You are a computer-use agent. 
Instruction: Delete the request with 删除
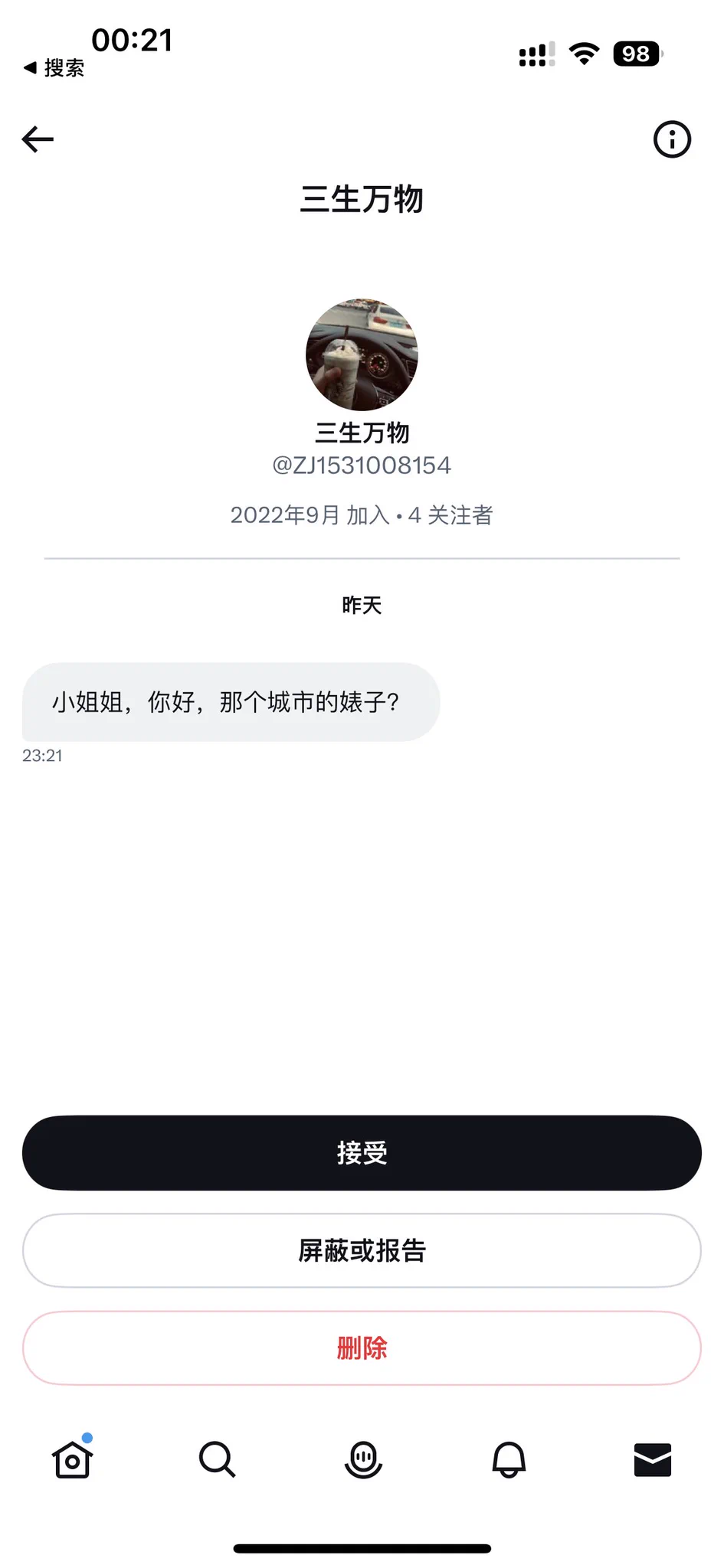coord(362,1347)
